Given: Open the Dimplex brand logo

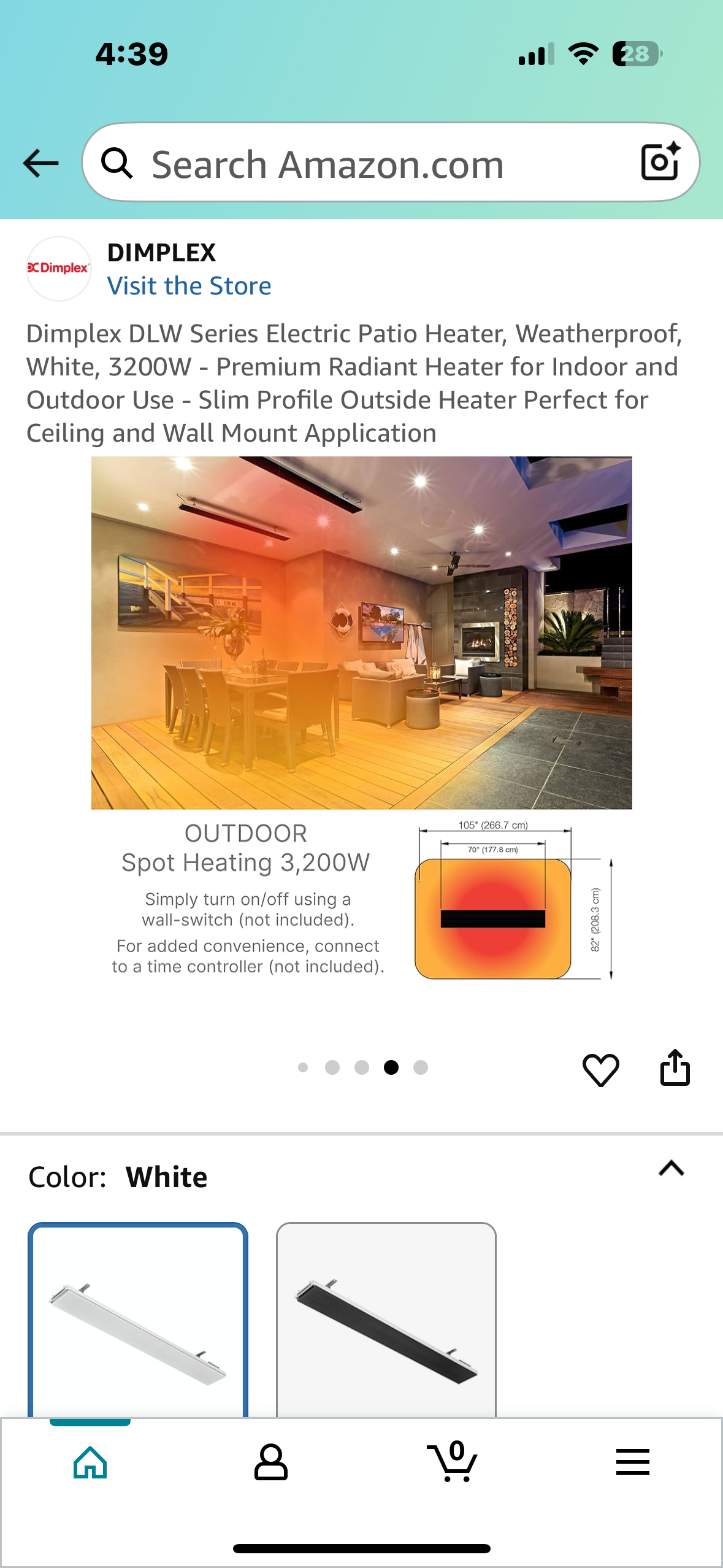Looking at the screenshot, I should coord(58,268).
